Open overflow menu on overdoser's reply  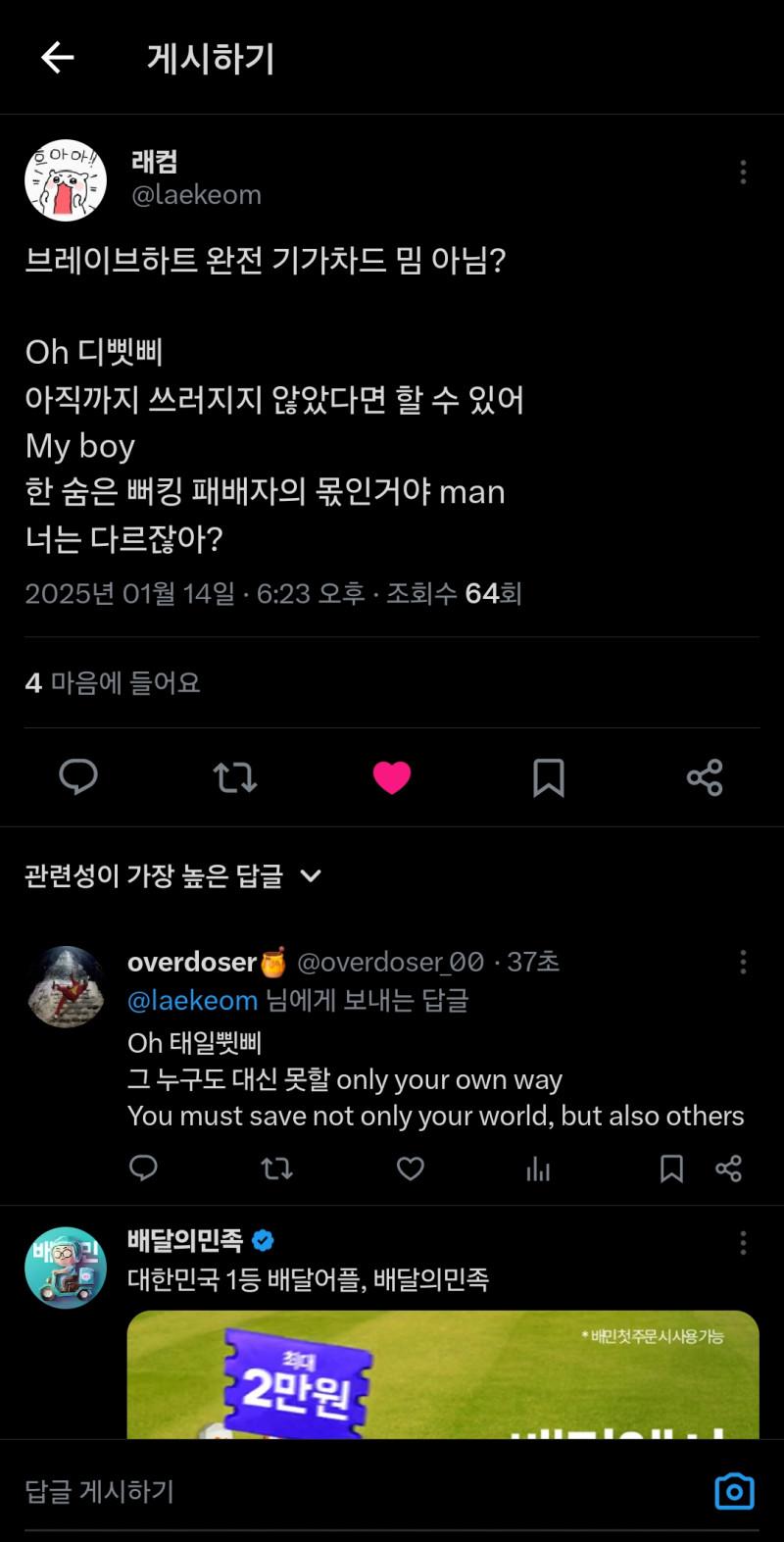pyautogui.click(x=743, y=962)
